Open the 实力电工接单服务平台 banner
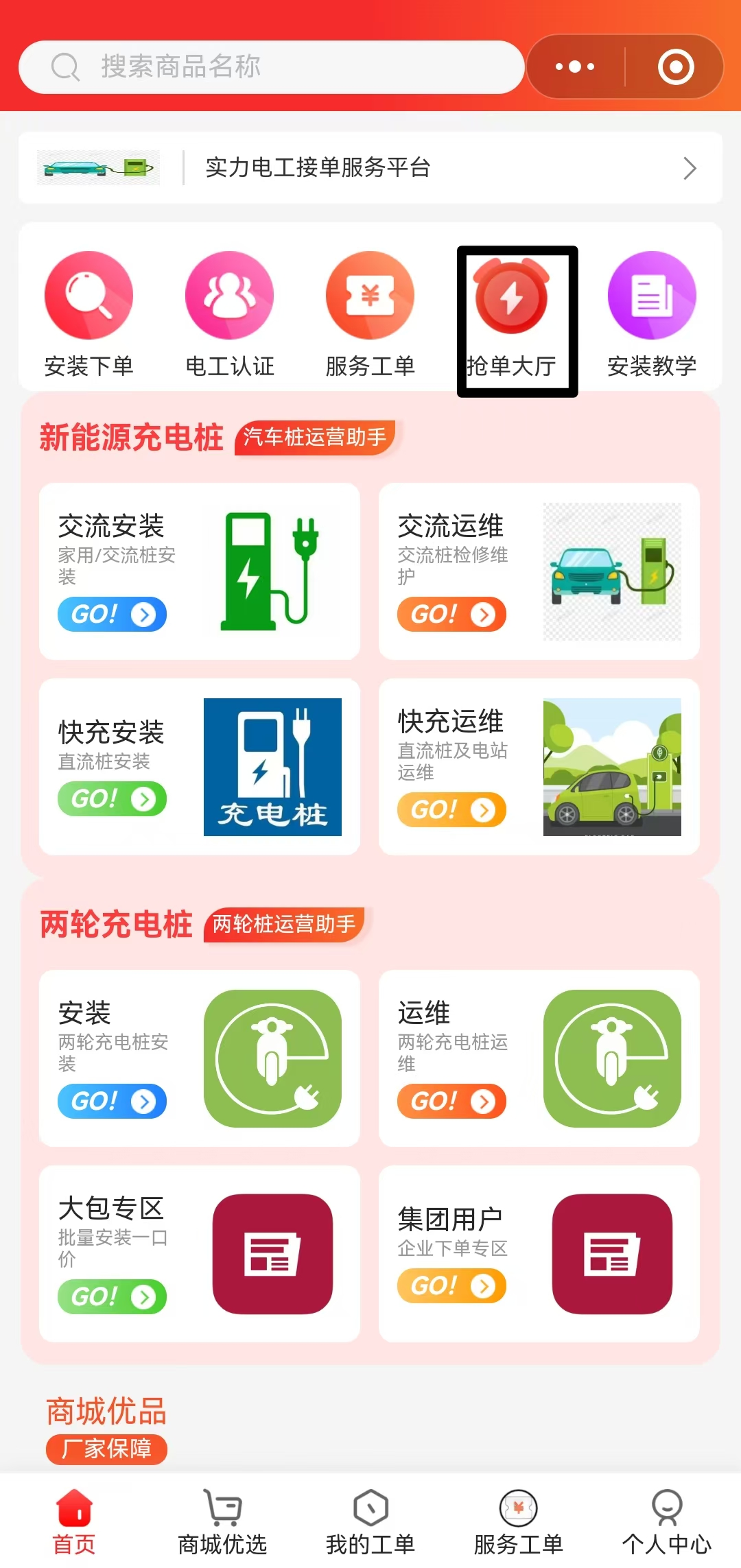 pyautogui.click(x=370, y=168)
